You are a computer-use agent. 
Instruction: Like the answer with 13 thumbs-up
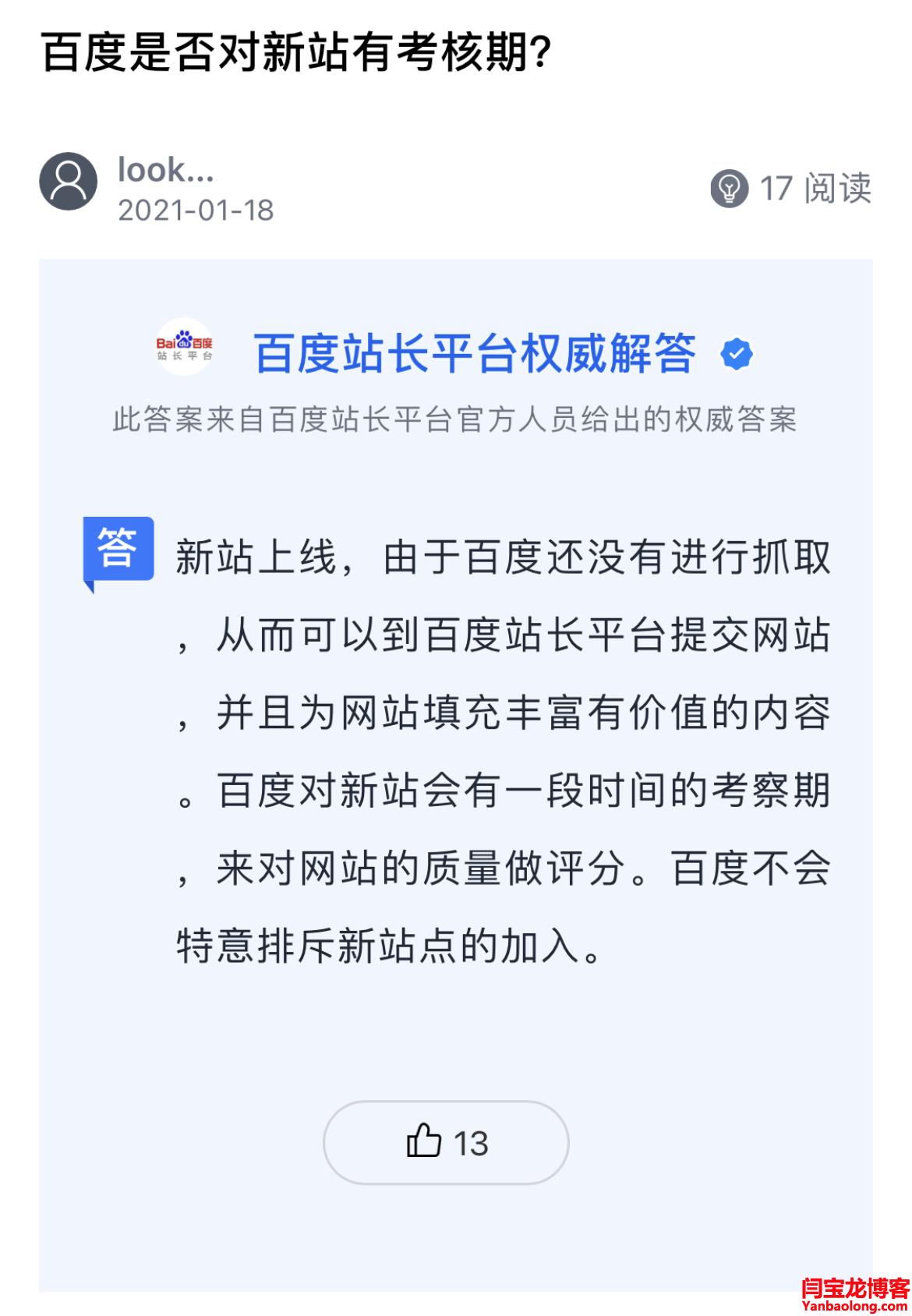pyautogui.click(x=445, y=1143)
